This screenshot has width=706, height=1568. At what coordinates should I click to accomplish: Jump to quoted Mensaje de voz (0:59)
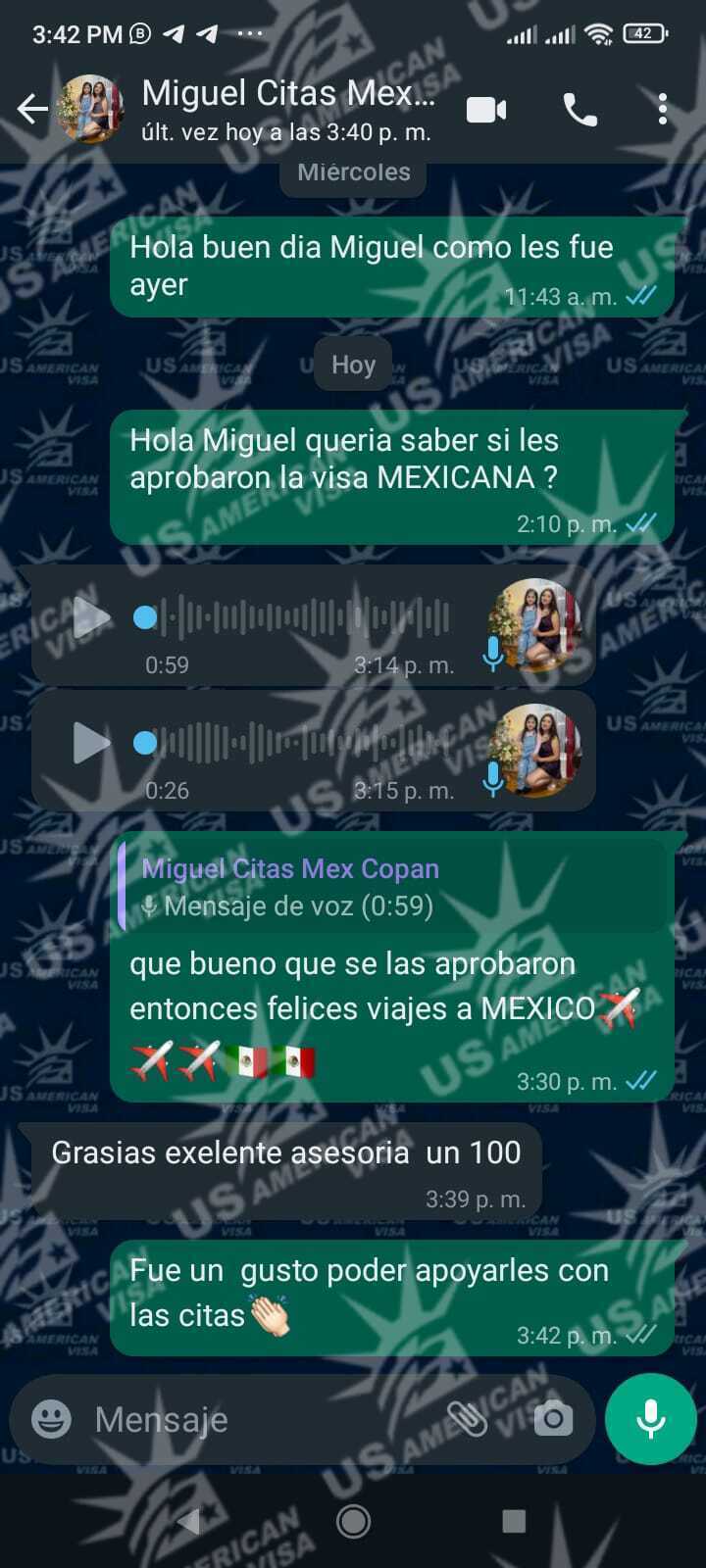(x=392, y=887)
